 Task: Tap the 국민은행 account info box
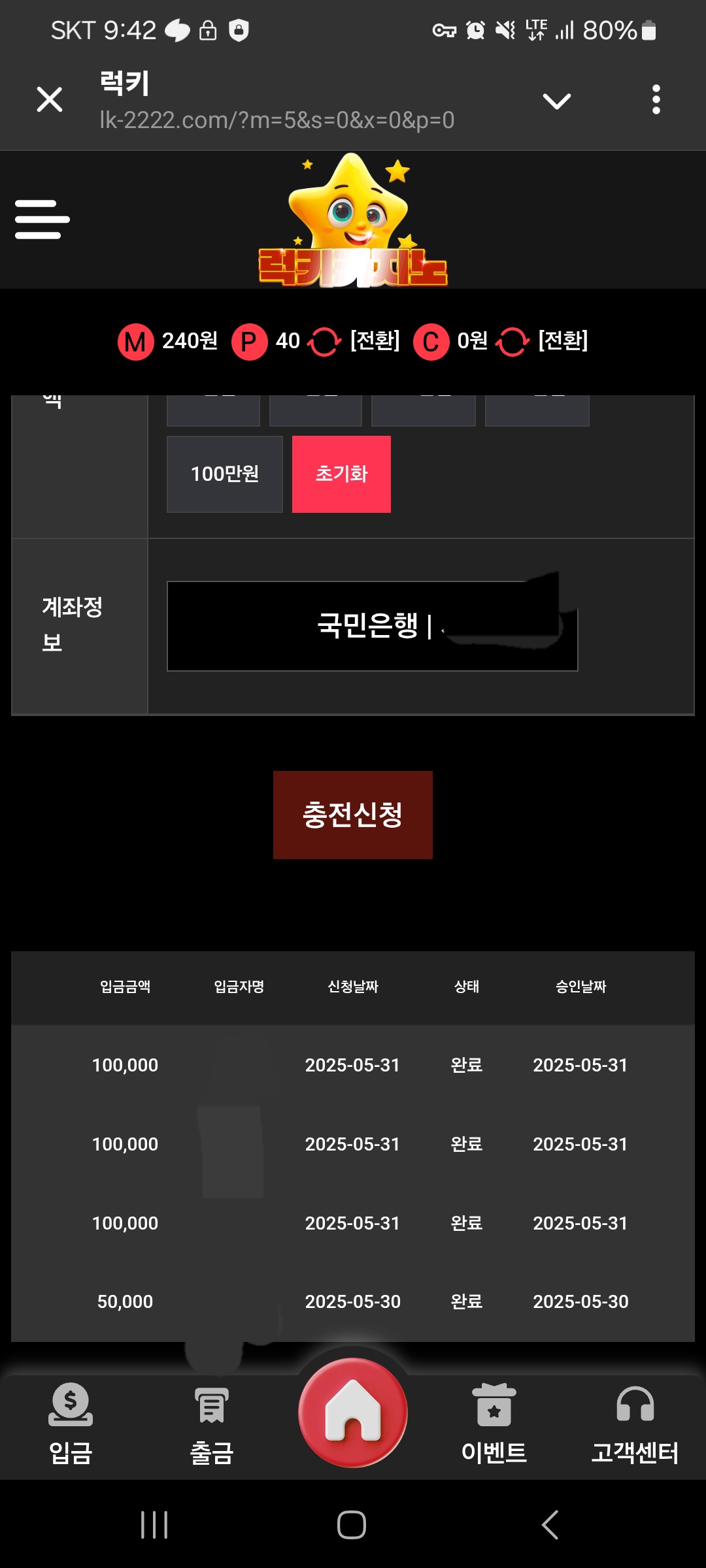(x=372, y=626)
